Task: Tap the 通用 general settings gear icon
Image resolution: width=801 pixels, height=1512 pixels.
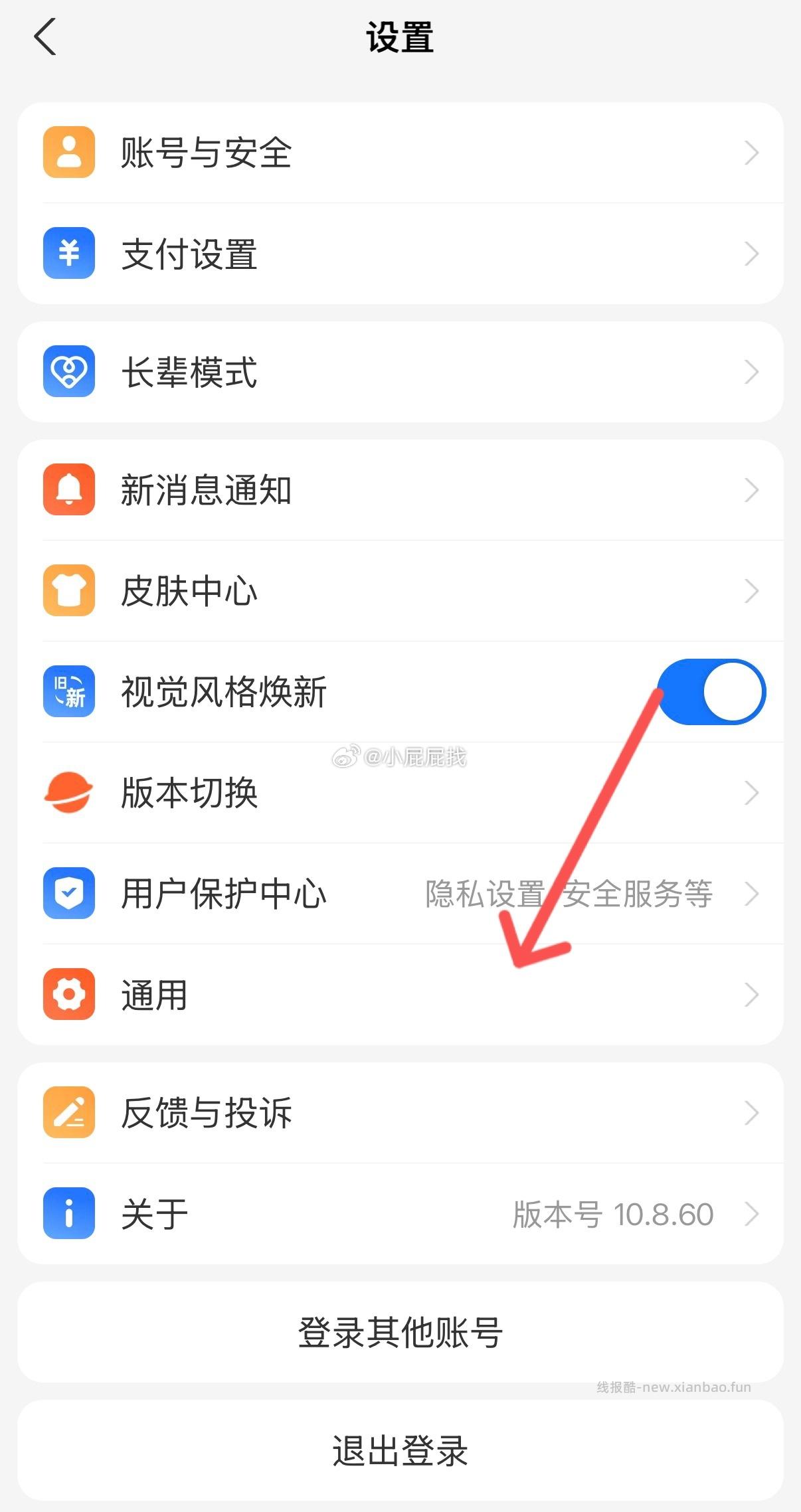Action: [x=68, y=995]
